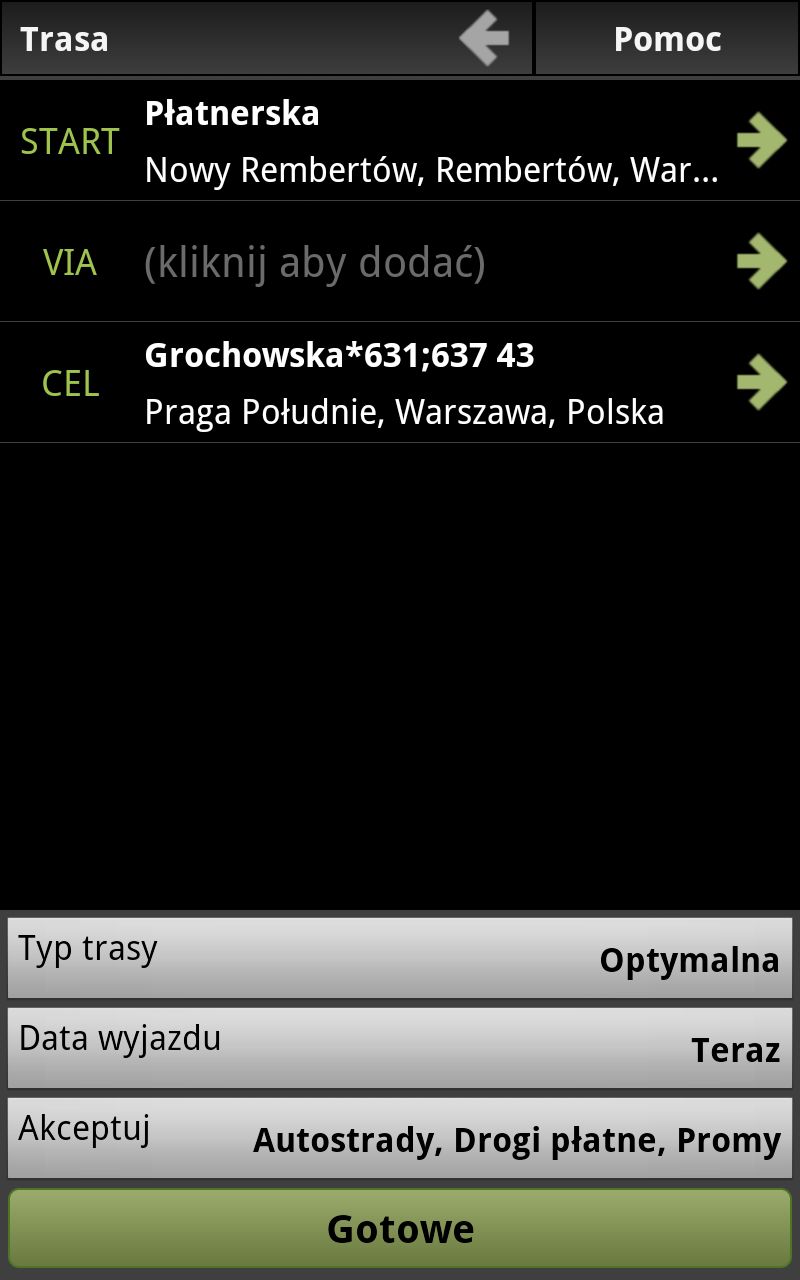Screen dimensions: 800x1280
Task: Set the Data wyjazdu departure time
Action: tap(400, 1048)
